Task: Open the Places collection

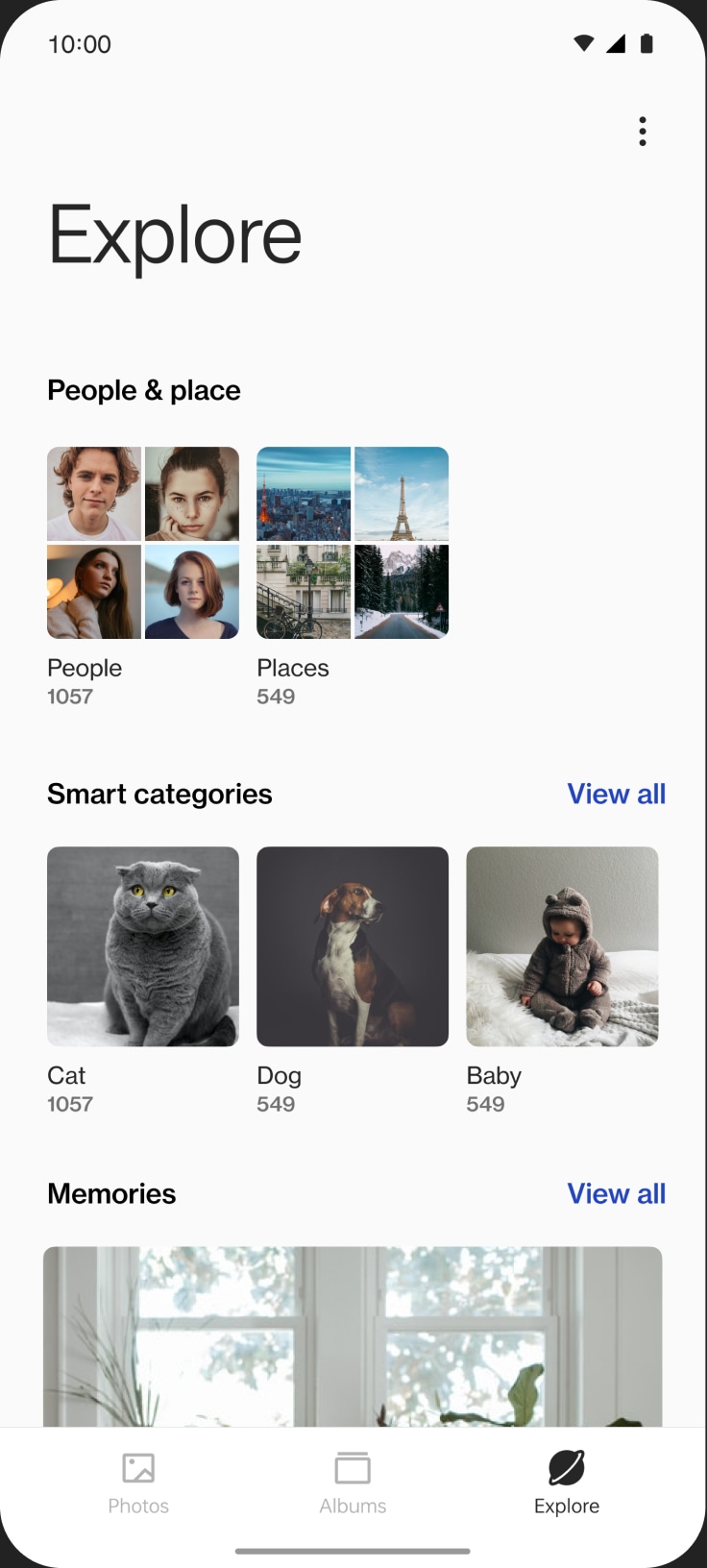Action: [x=352, y=543]
